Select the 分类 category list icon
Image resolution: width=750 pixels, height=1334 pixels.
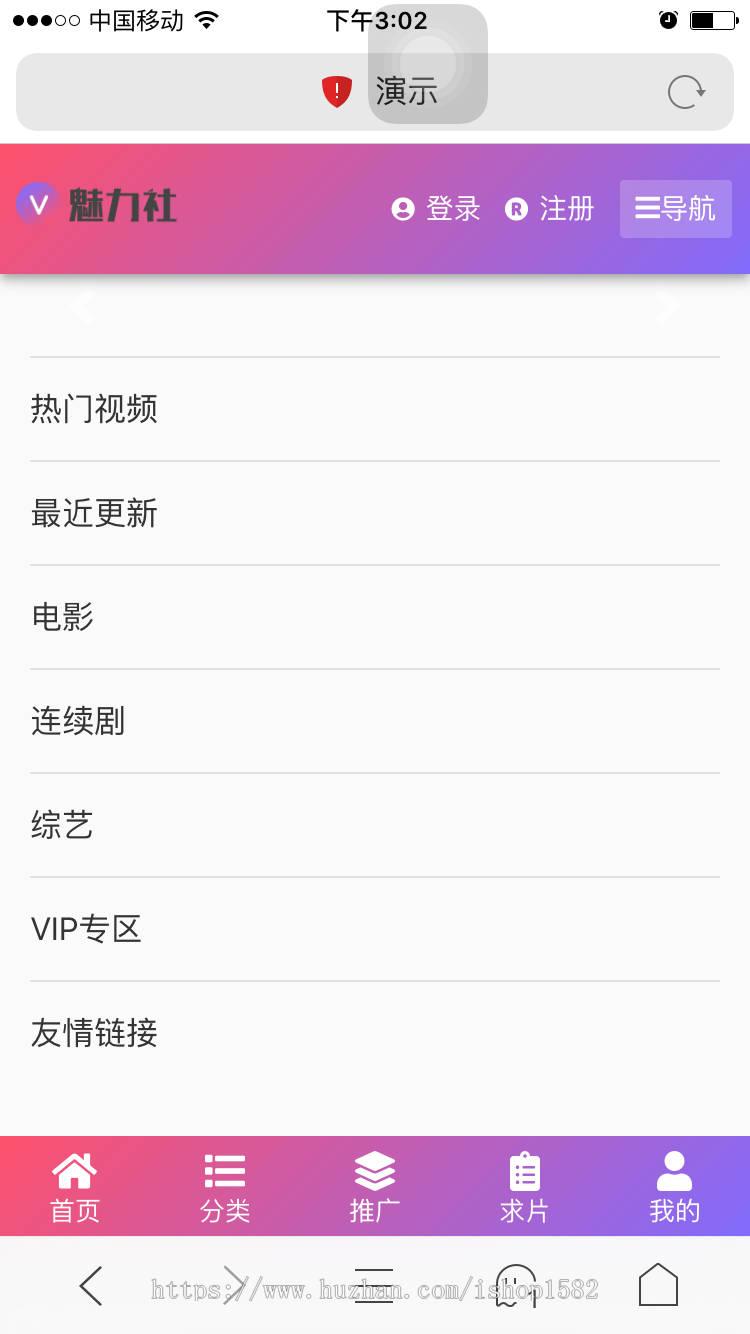tap(224, 1170)
